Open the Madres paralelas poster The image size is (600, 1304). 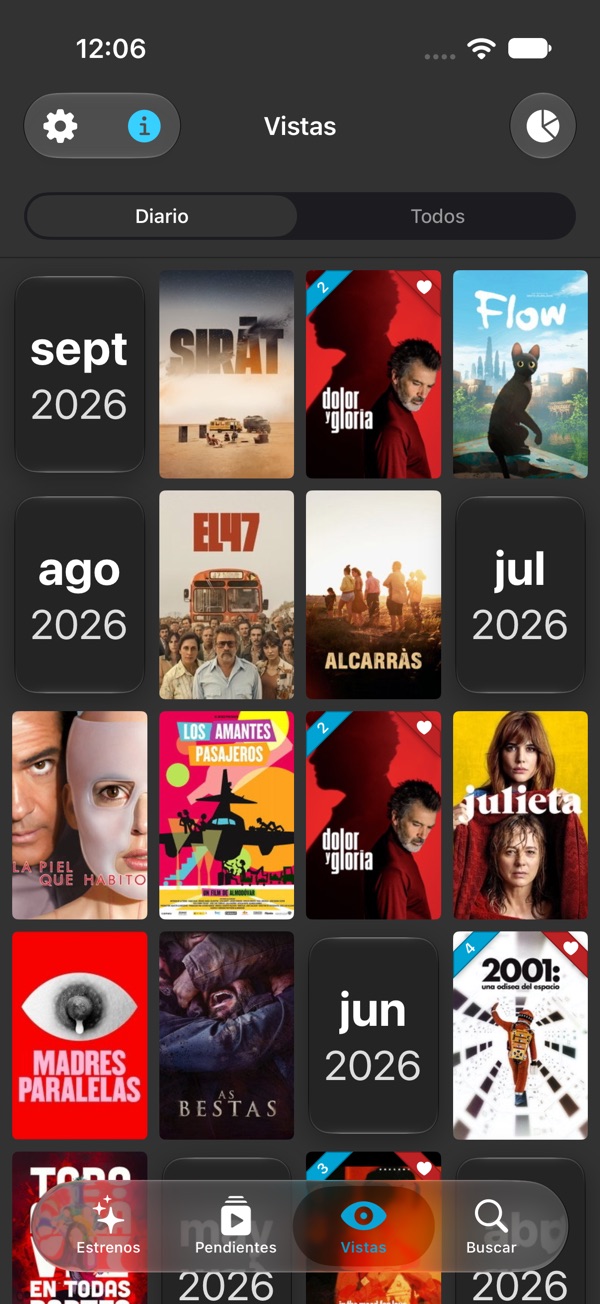click(x=80, y=1036)
